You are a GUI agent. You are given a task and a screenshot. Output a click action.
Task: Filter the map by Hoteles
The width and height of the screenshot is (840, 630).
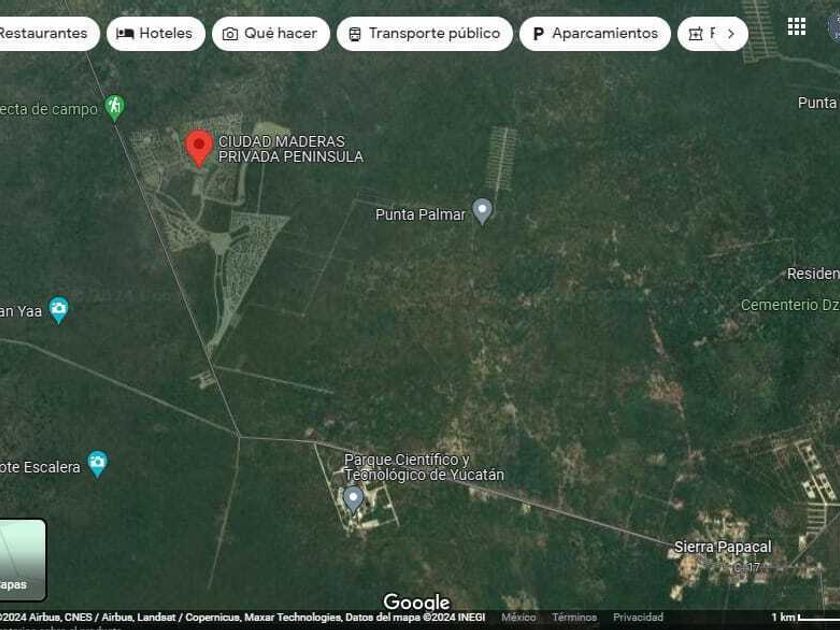pos(155,34)
